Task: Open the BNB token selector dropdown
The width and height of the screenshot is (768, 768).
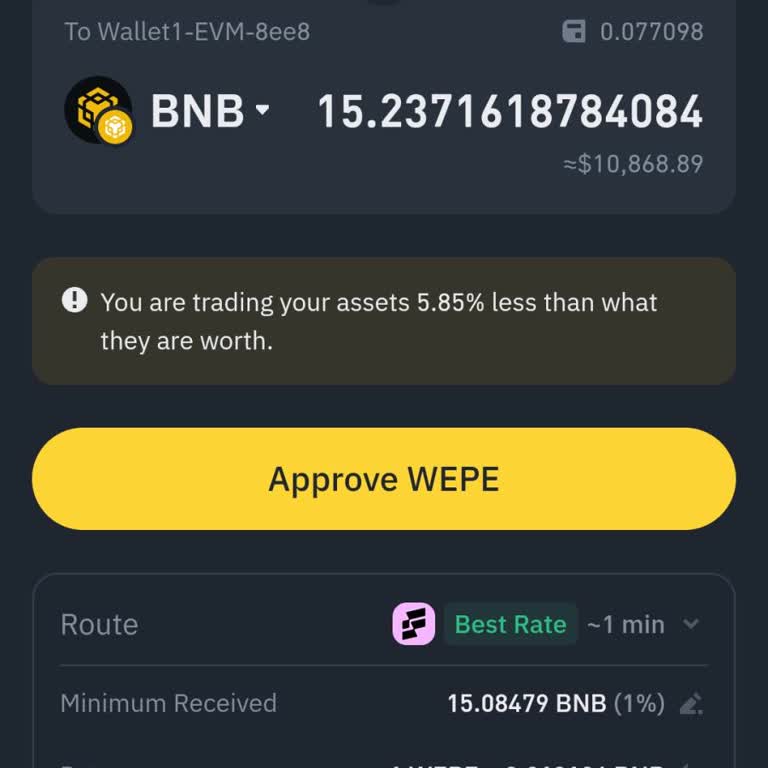Action: 262,110
